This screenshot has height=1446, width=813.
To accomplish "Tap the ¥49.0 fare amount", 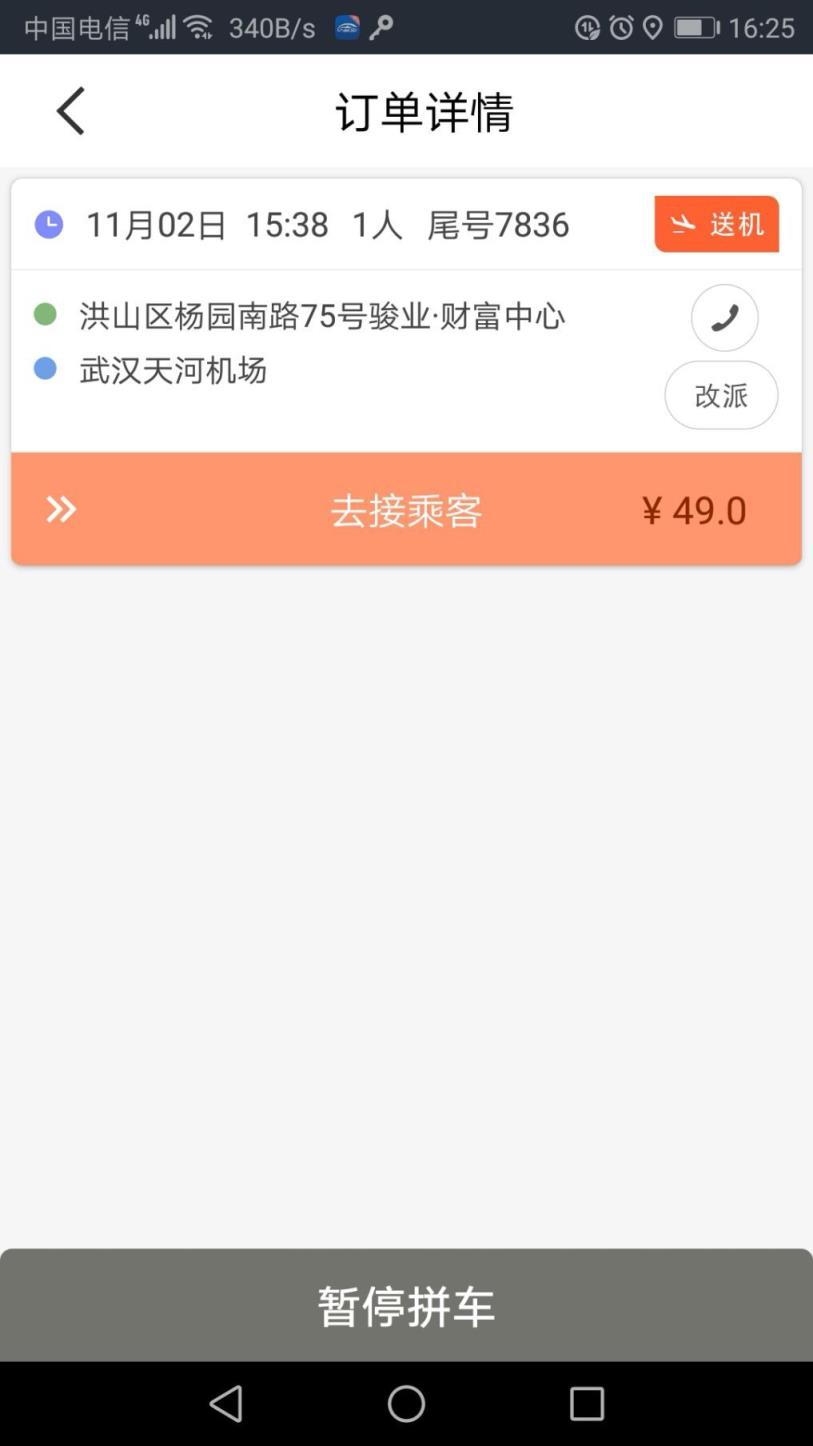I will (693, 509).
